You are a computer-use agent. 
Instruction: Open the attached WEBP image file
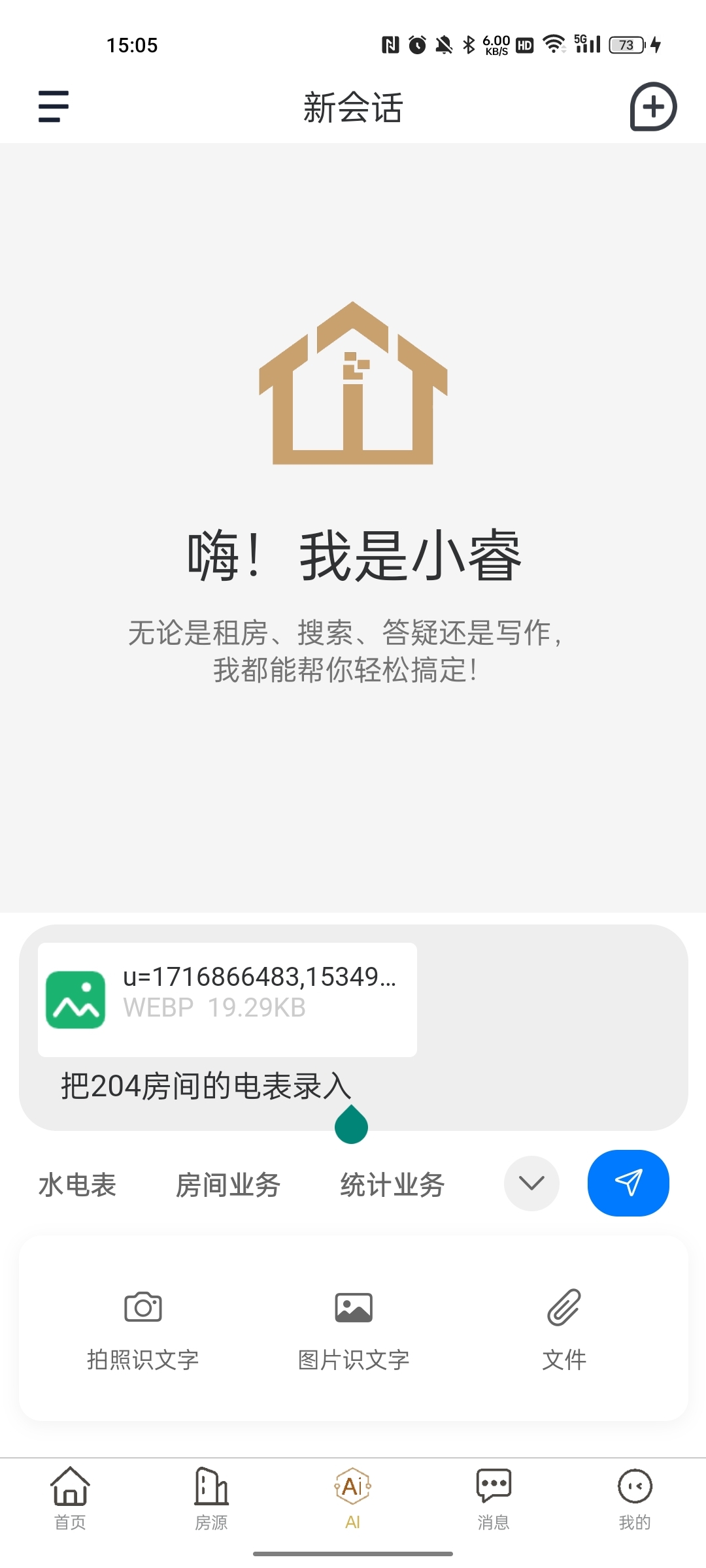point(227,999)
